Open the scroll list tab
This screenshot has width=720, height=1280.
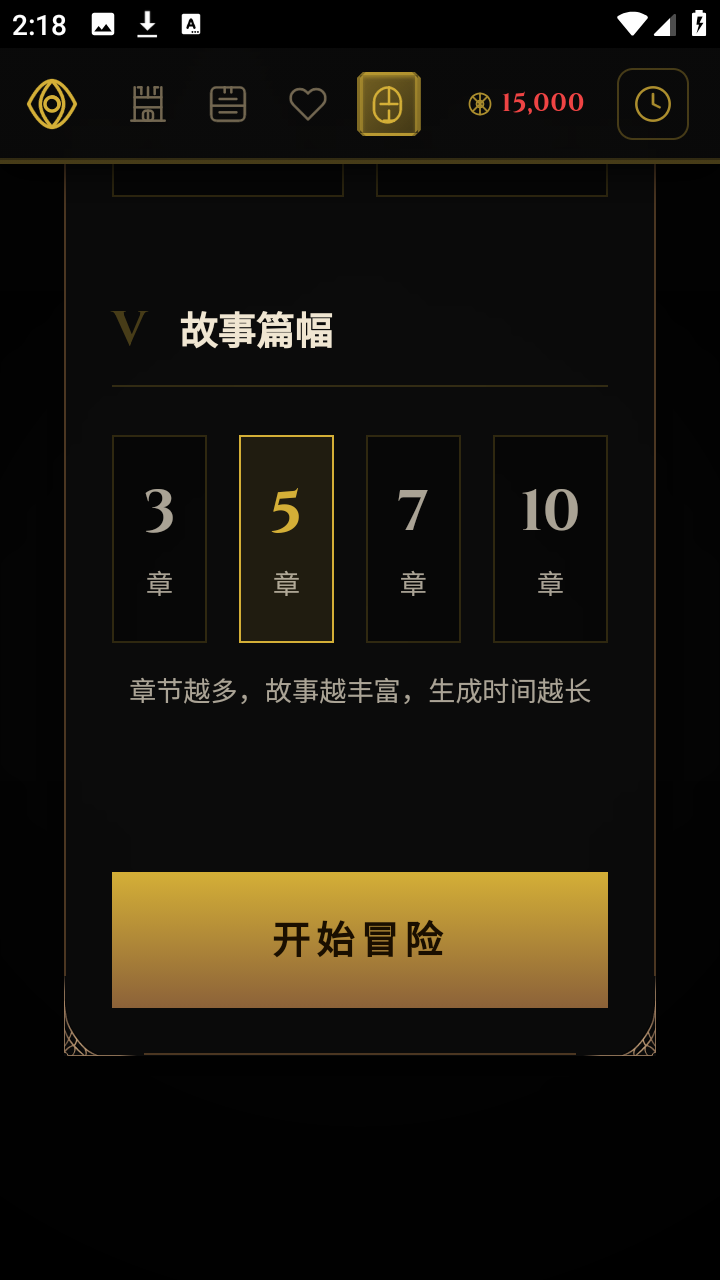(x=228, y=104)
